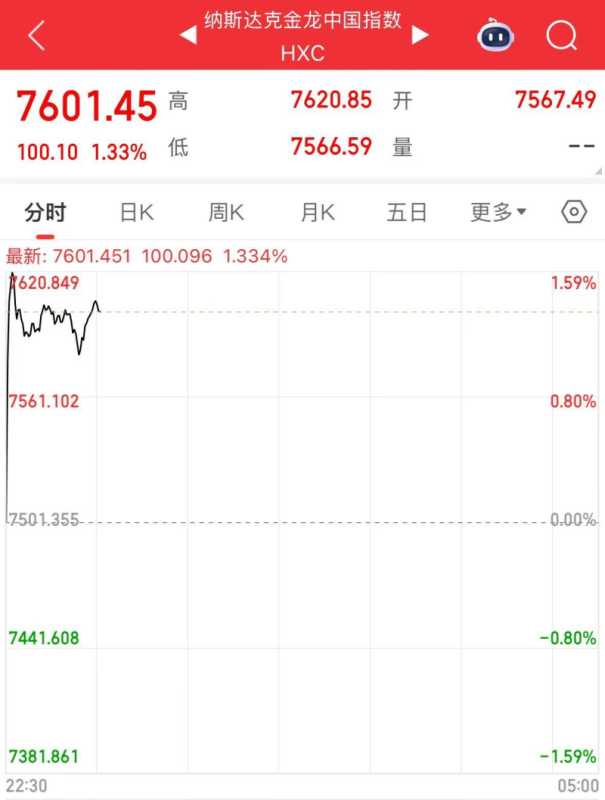
Task: Switch to the previous index via left triangle
Action: [x=187, y=35]
